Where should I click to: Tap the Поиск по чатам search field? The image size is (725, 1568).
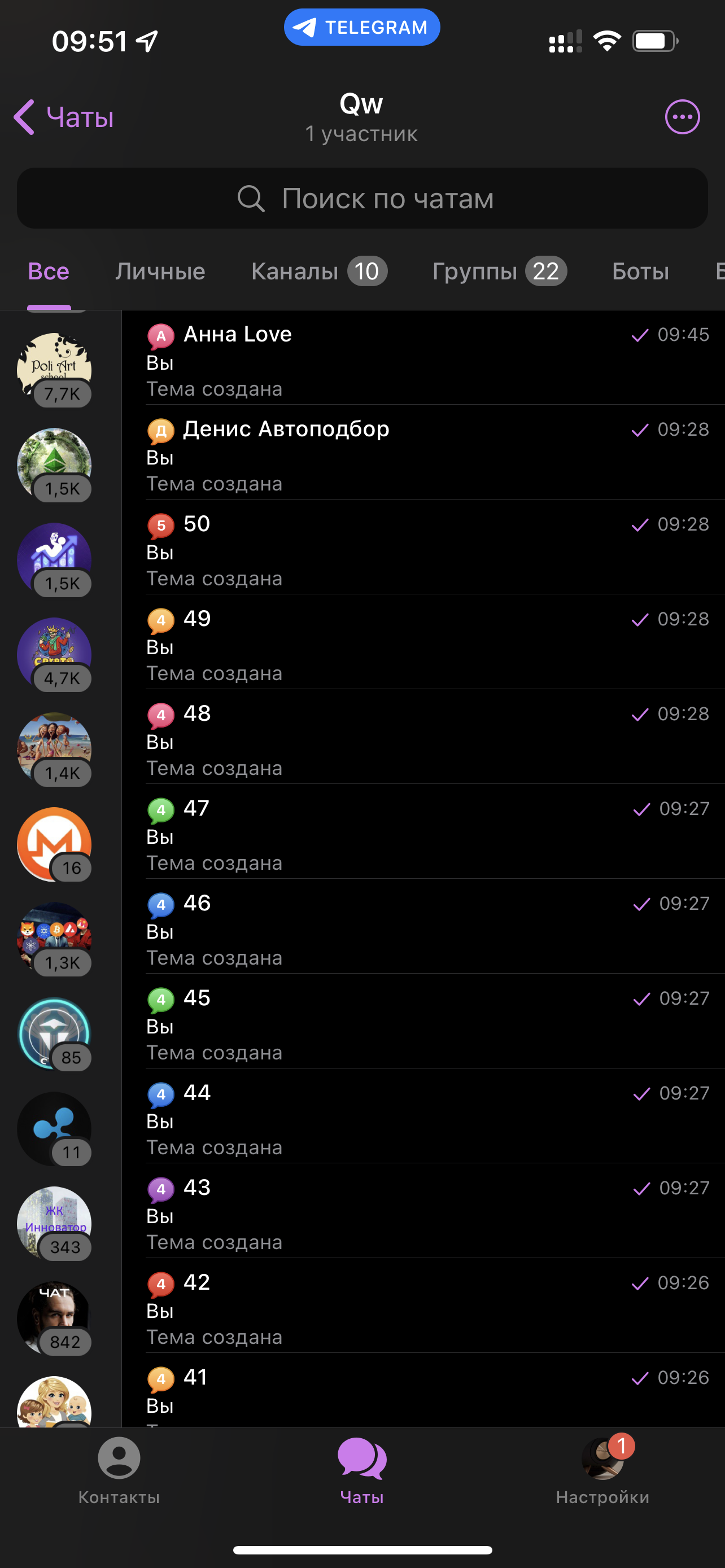click(363, 199)
